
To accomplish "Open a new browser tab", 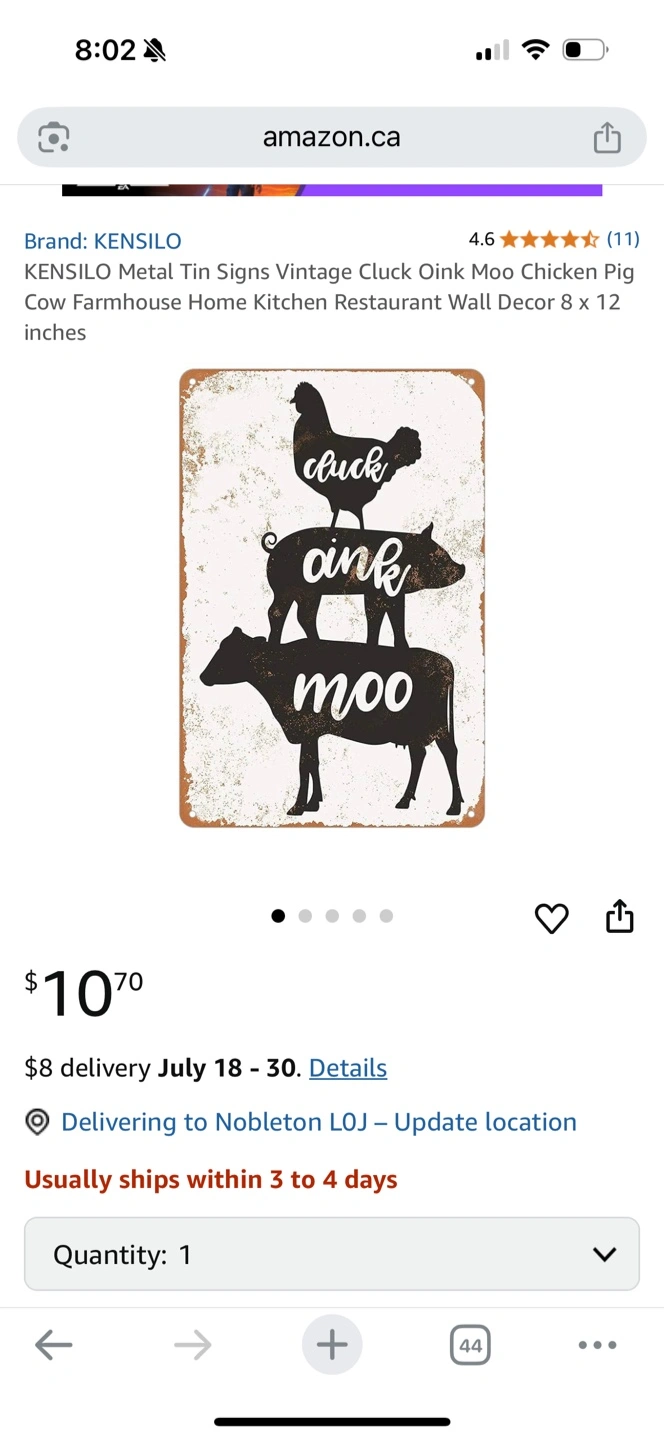I will point(332,1345).
